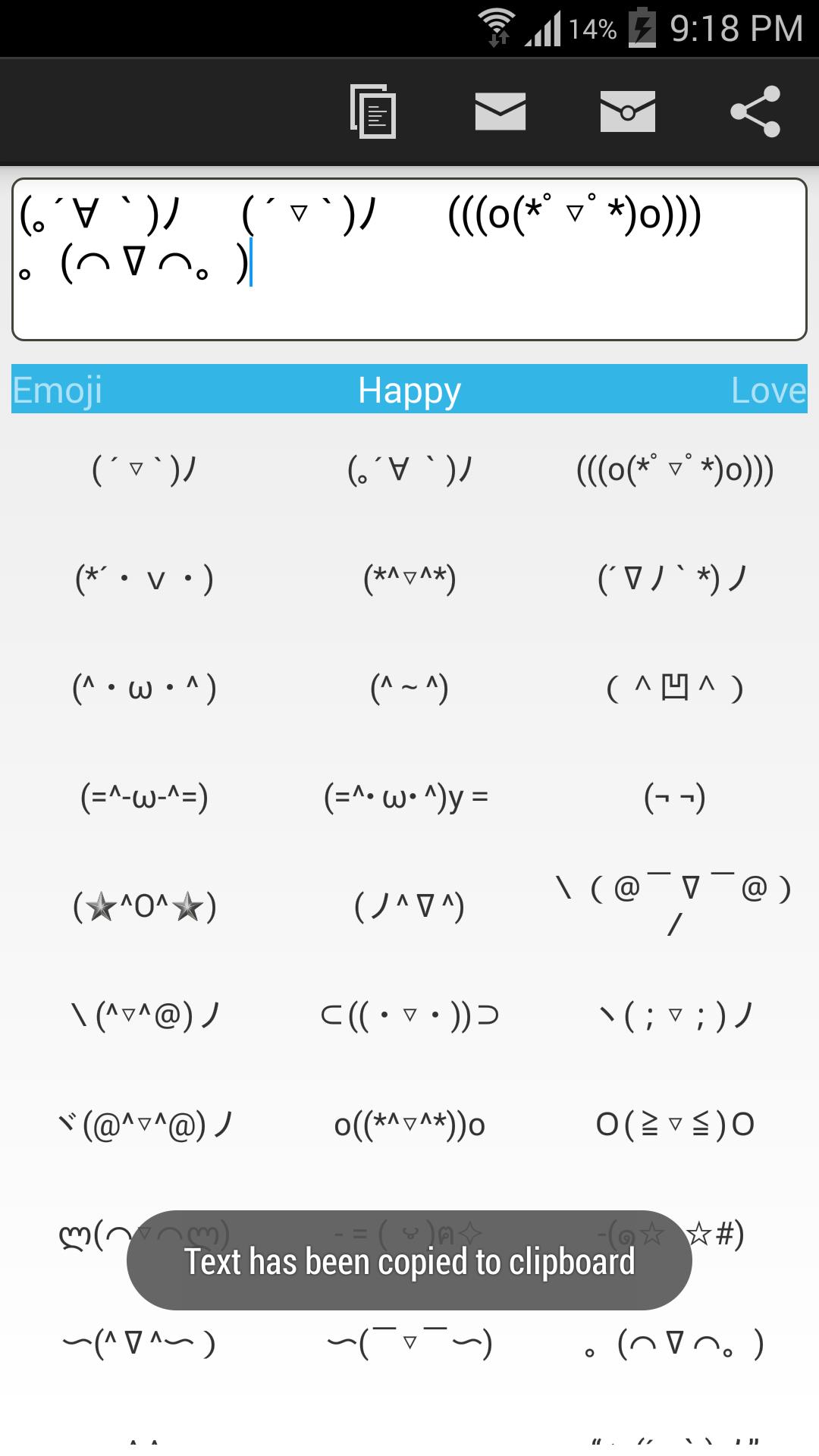The height and width of the screenshot is (1456, 819).
Task: Add the o((*^▽^*))o emoticon
Action: pyautogui.click(x=409, y=1125)
